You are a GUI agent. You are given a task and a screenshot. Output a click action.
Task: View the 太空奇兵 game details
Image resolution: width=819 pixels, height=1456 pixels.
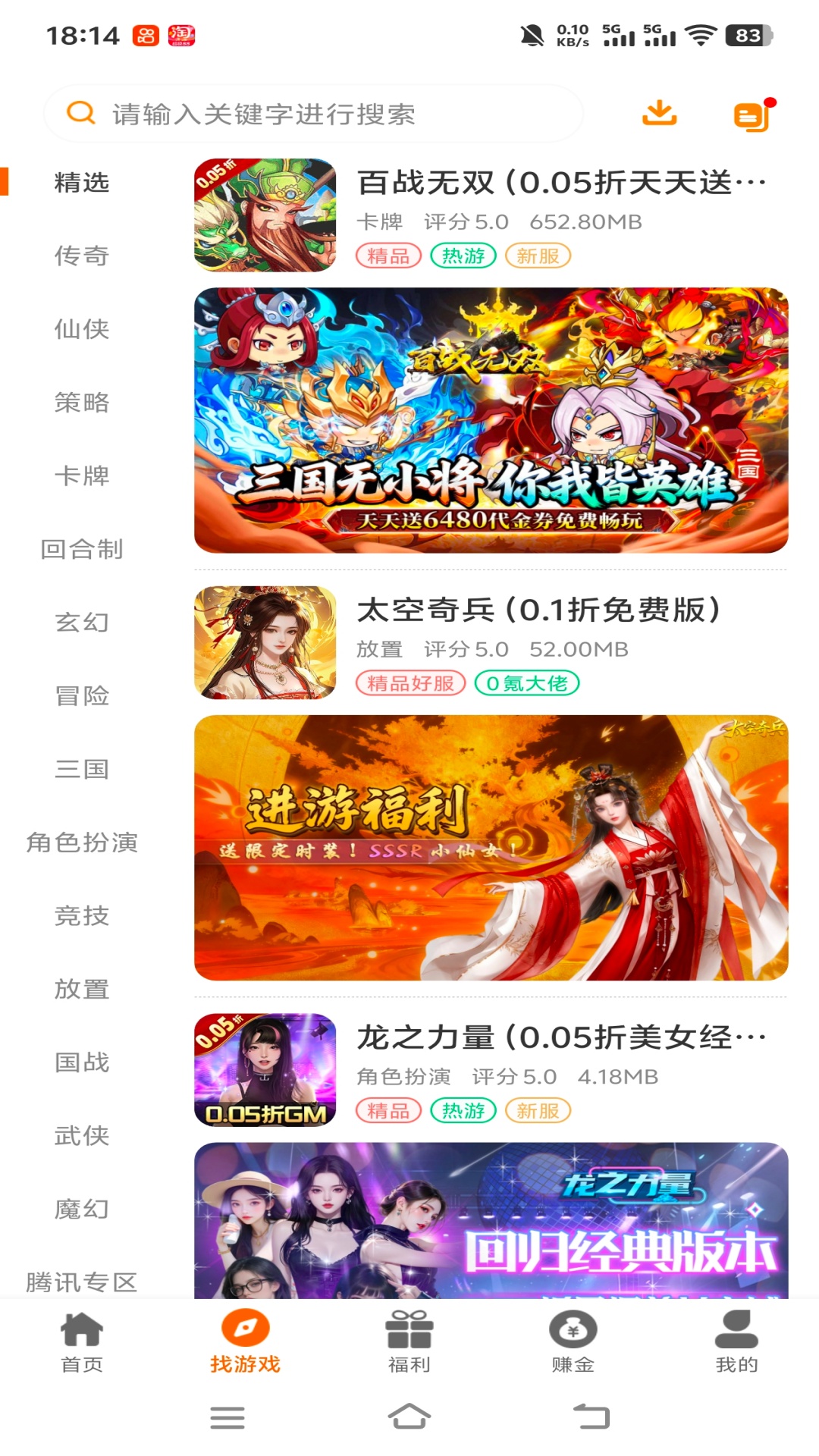pos(538,610)
